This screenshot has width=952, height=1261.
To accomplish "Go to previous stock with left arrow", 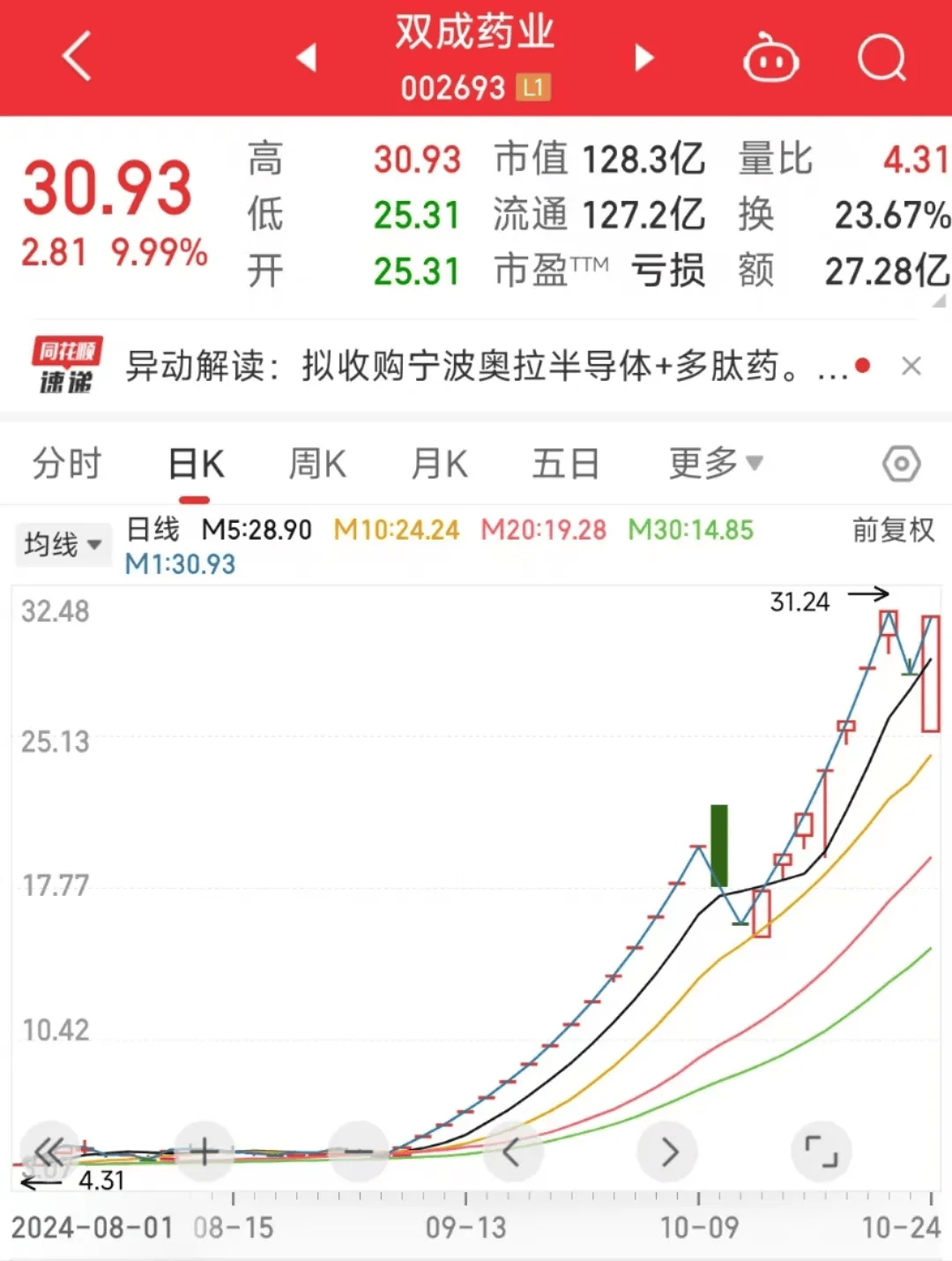I will pos(304,57).
